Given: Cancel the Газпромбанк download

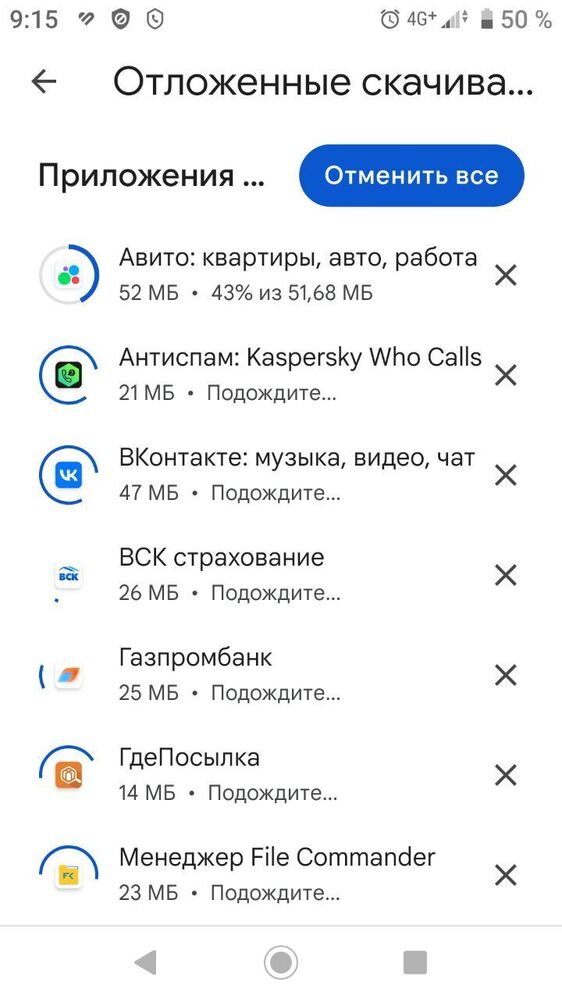Looking at the screenshot, I should point(506,675).
